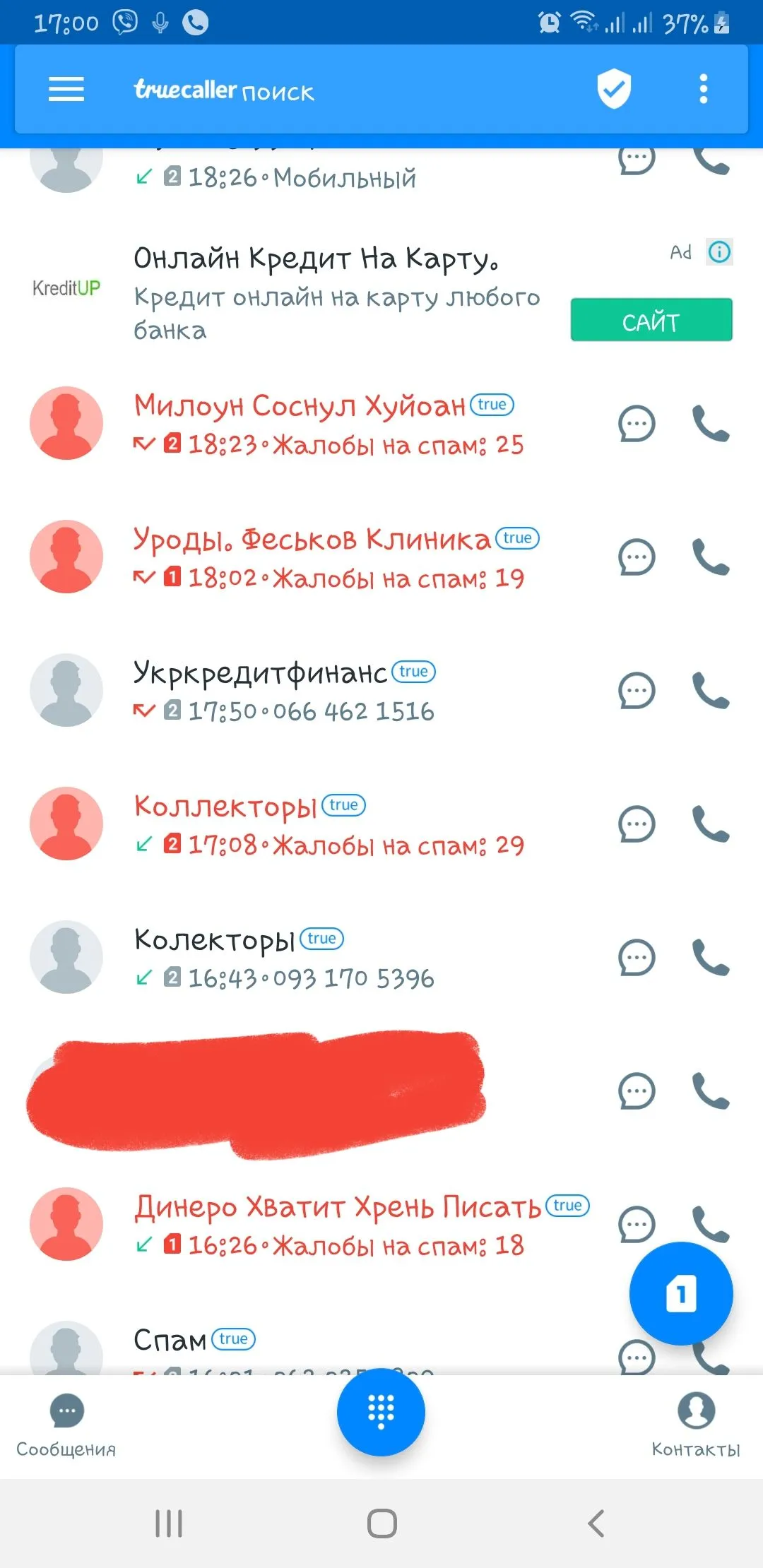This screenshot has width=763, height=1568.
Task: Send message to Колекторы 093 170 5396
Action: [x=637, y=958]
